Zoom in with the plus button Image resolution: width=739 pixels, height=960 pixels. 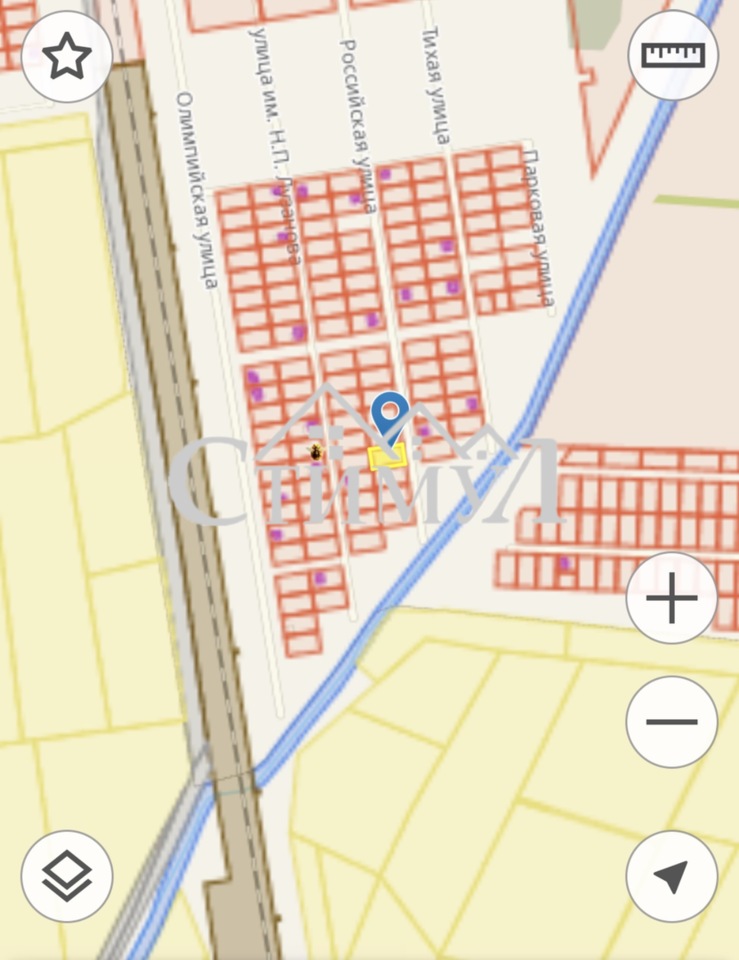tap(672, 598)
